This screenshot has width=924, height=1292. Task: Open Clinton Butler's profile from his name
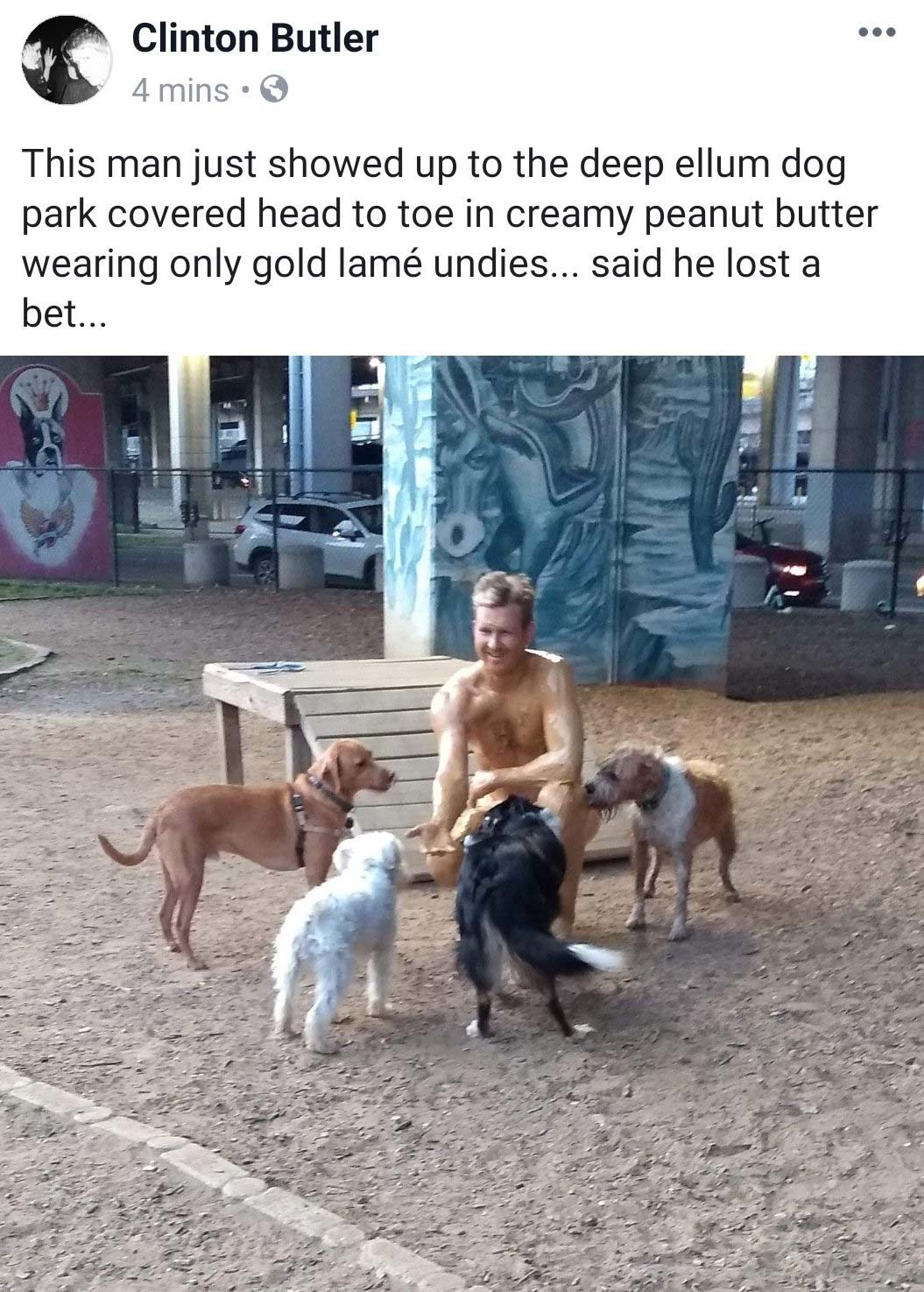pyautogui.click(x=255, y=38)
